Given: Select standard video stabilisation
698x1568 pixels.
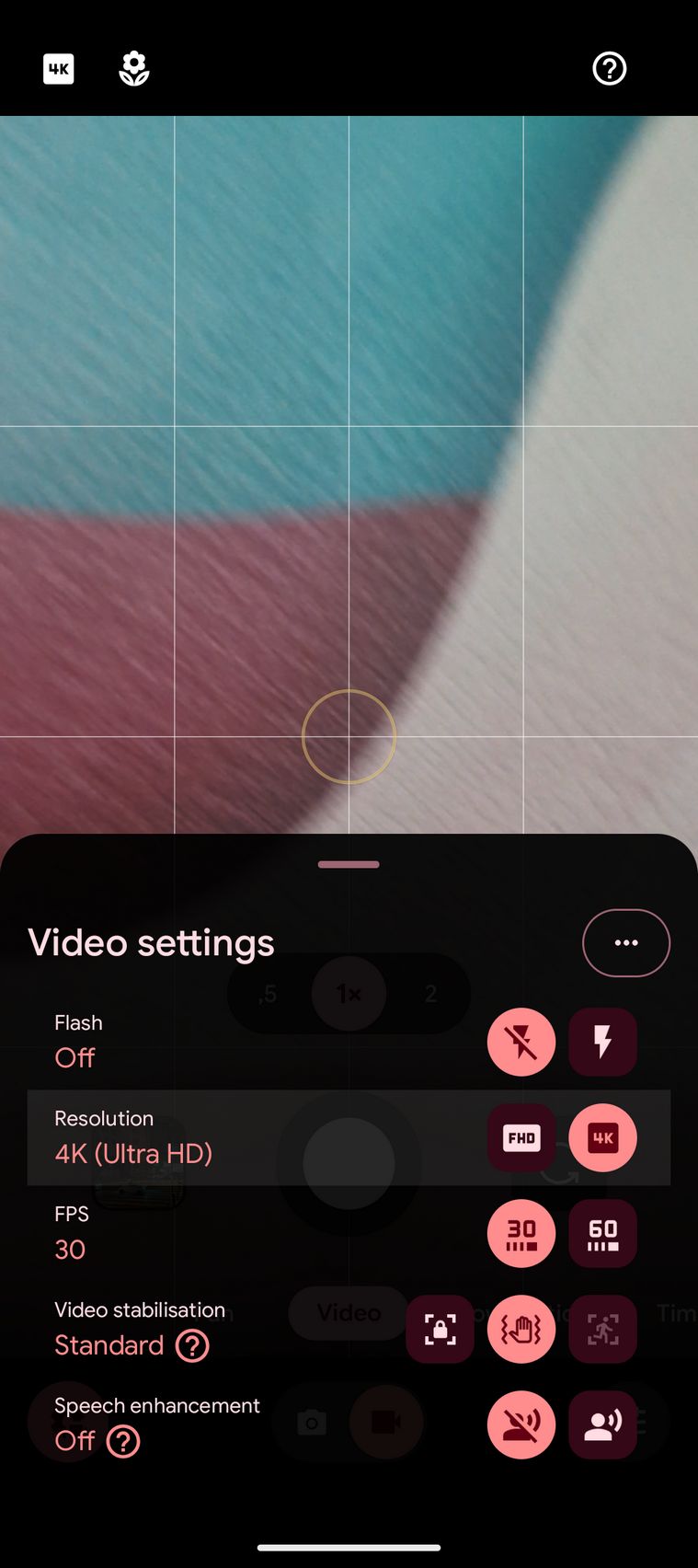Looking at the screenshot, I should click(521, 1330).
